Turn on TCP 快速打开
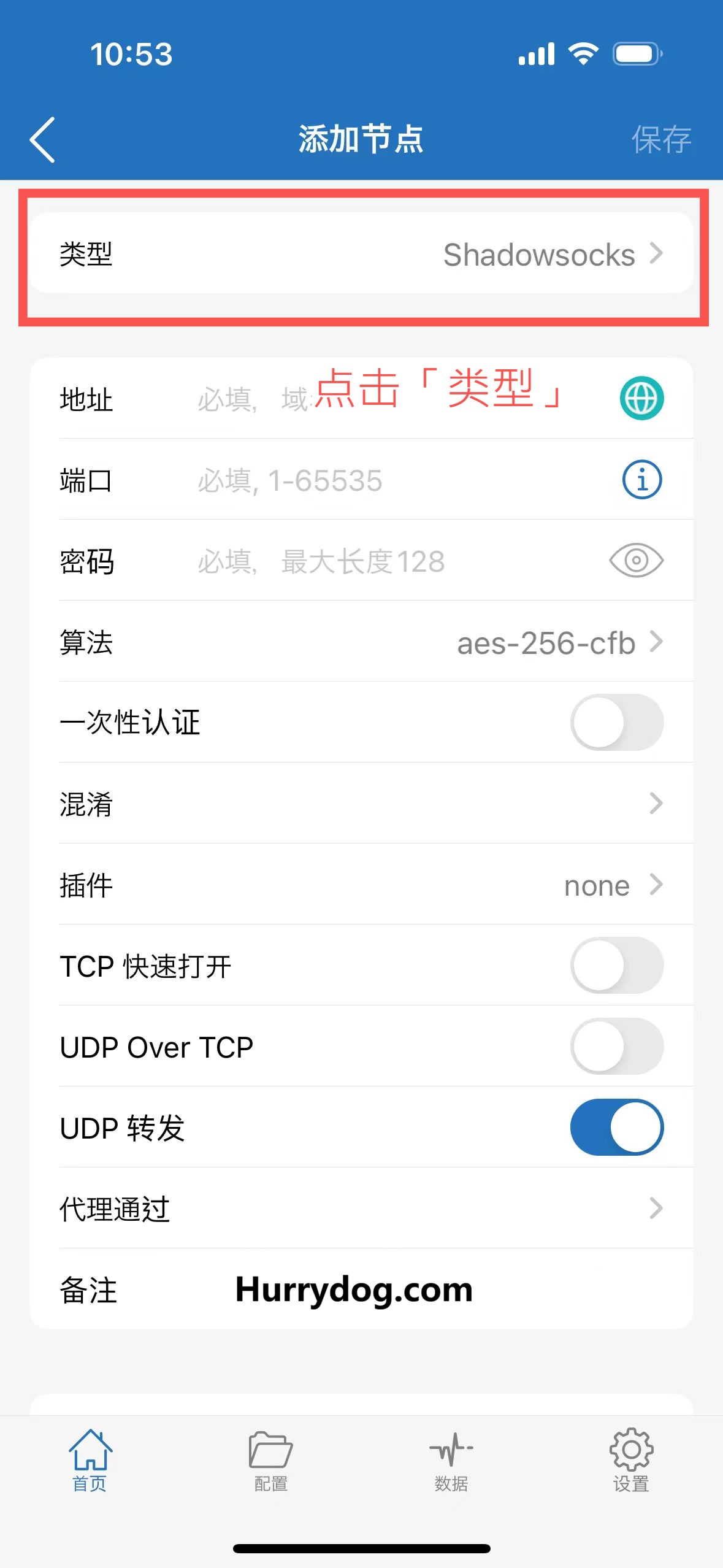The image size is (723, 1568). [x=616, y=965]
